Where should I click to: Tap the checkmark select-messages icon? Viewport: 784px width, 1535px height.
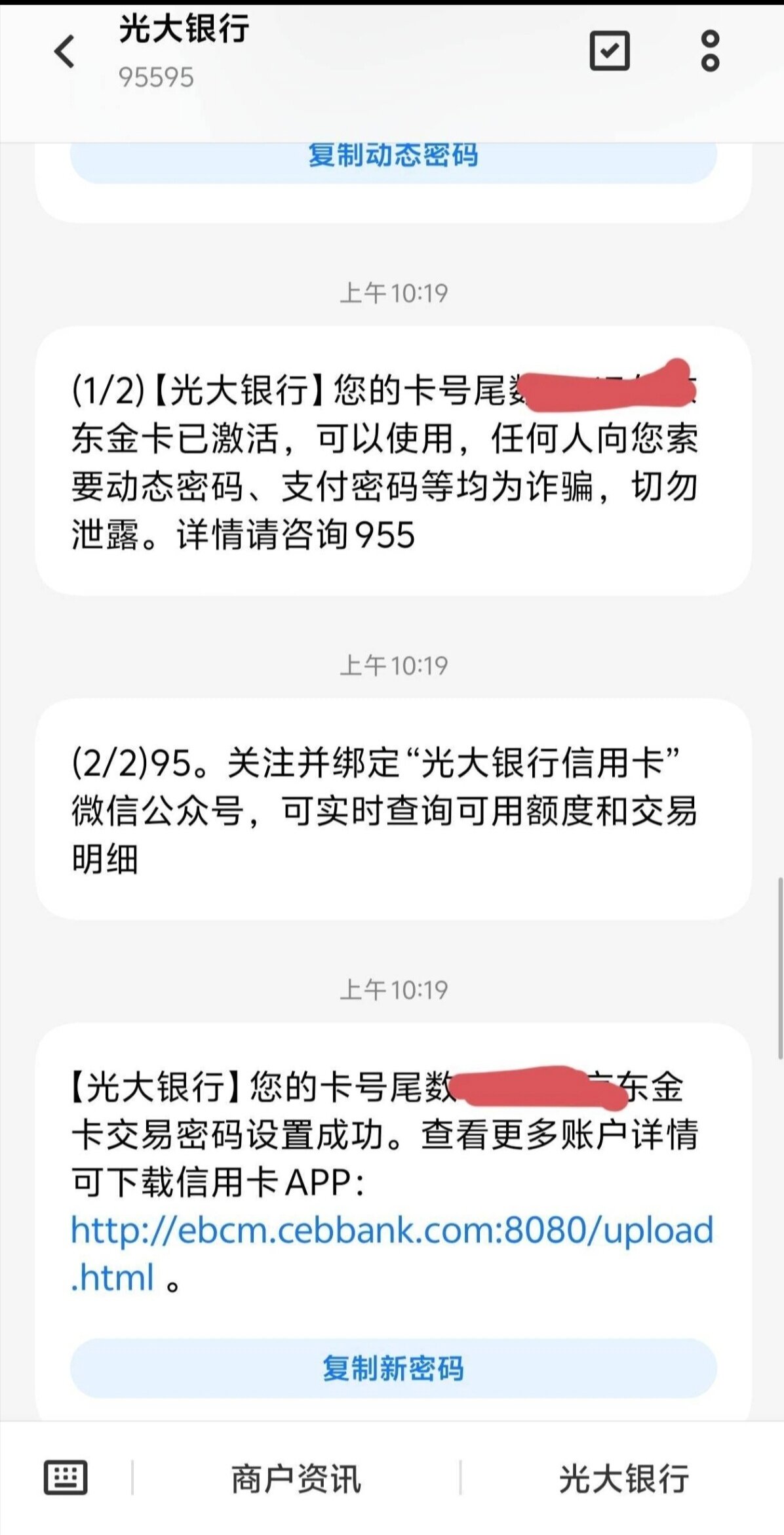[610, 50]
